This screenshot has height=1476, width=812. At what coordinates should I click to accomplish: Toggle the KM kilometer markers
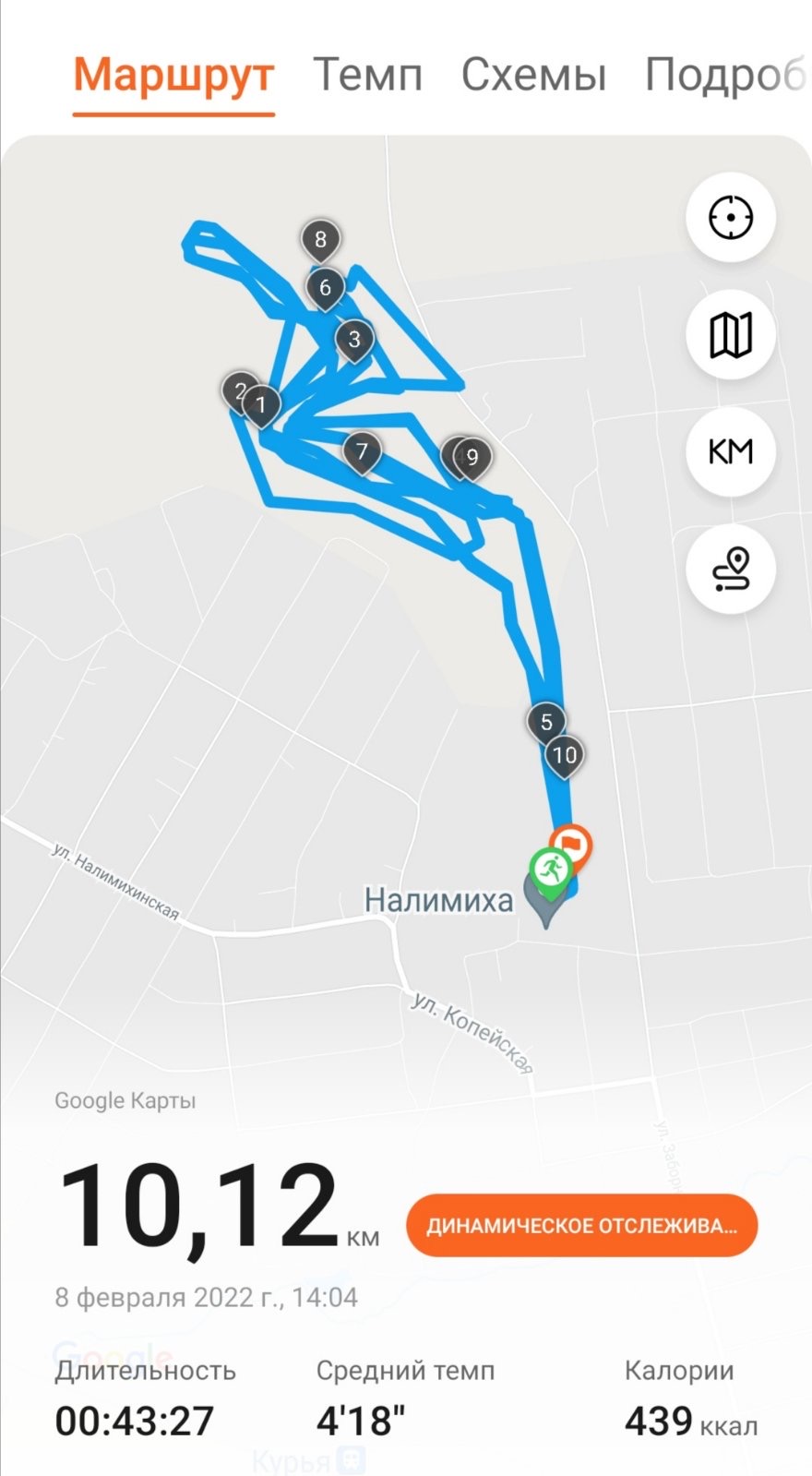point(730,451)
